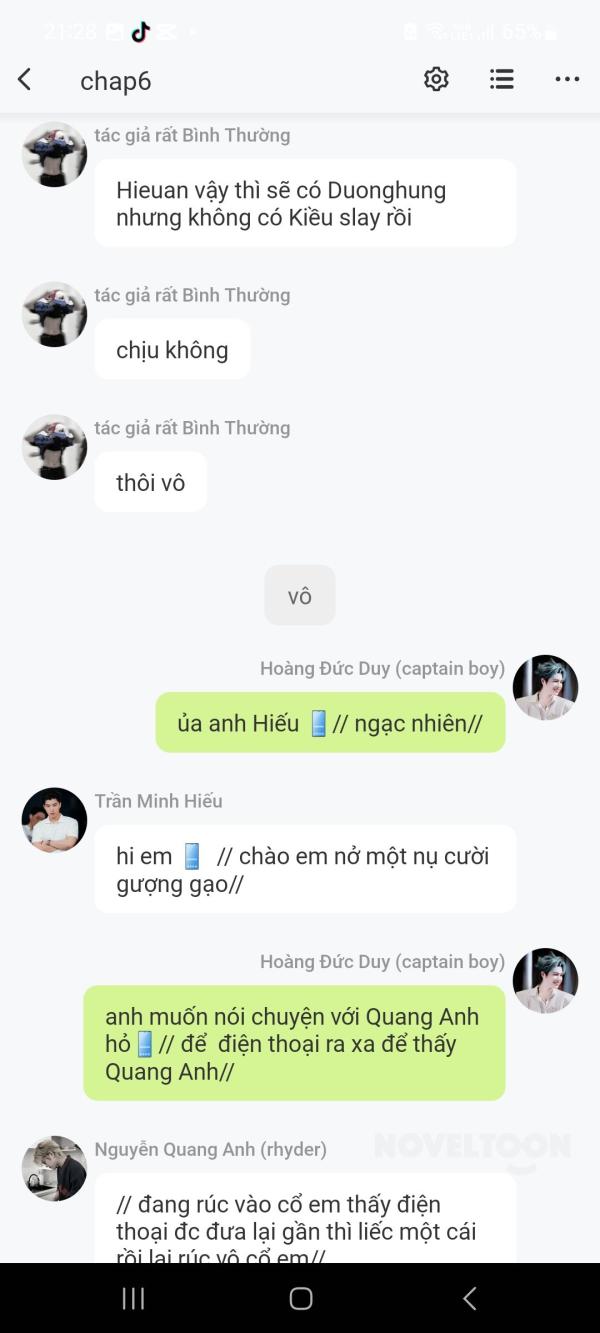Tap the system home button
Viewport: 600px width, 1333px height.
point(300,1298)
